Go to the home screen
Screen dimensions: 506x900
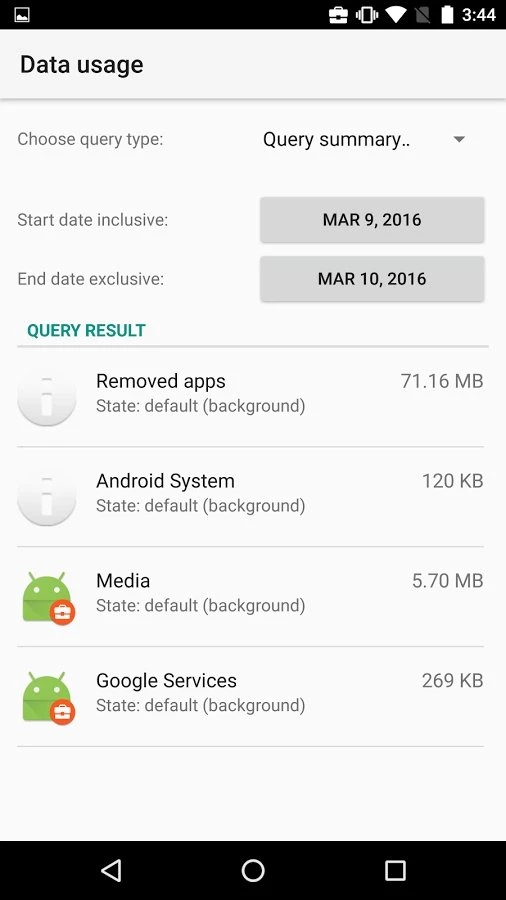point(253,870)
